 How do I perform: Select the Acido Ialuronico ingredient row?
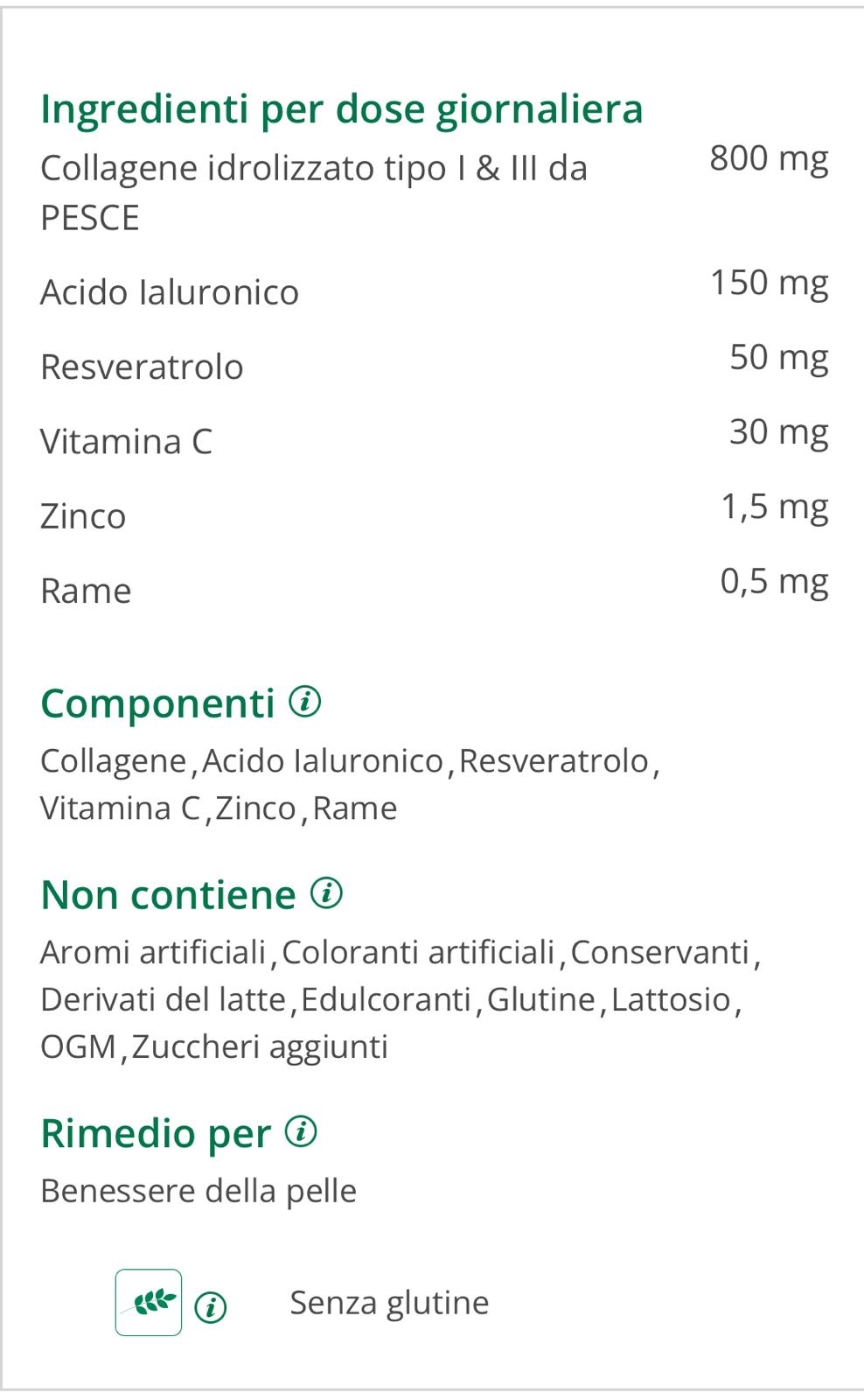pyautogui.click(x=169, y=290)
